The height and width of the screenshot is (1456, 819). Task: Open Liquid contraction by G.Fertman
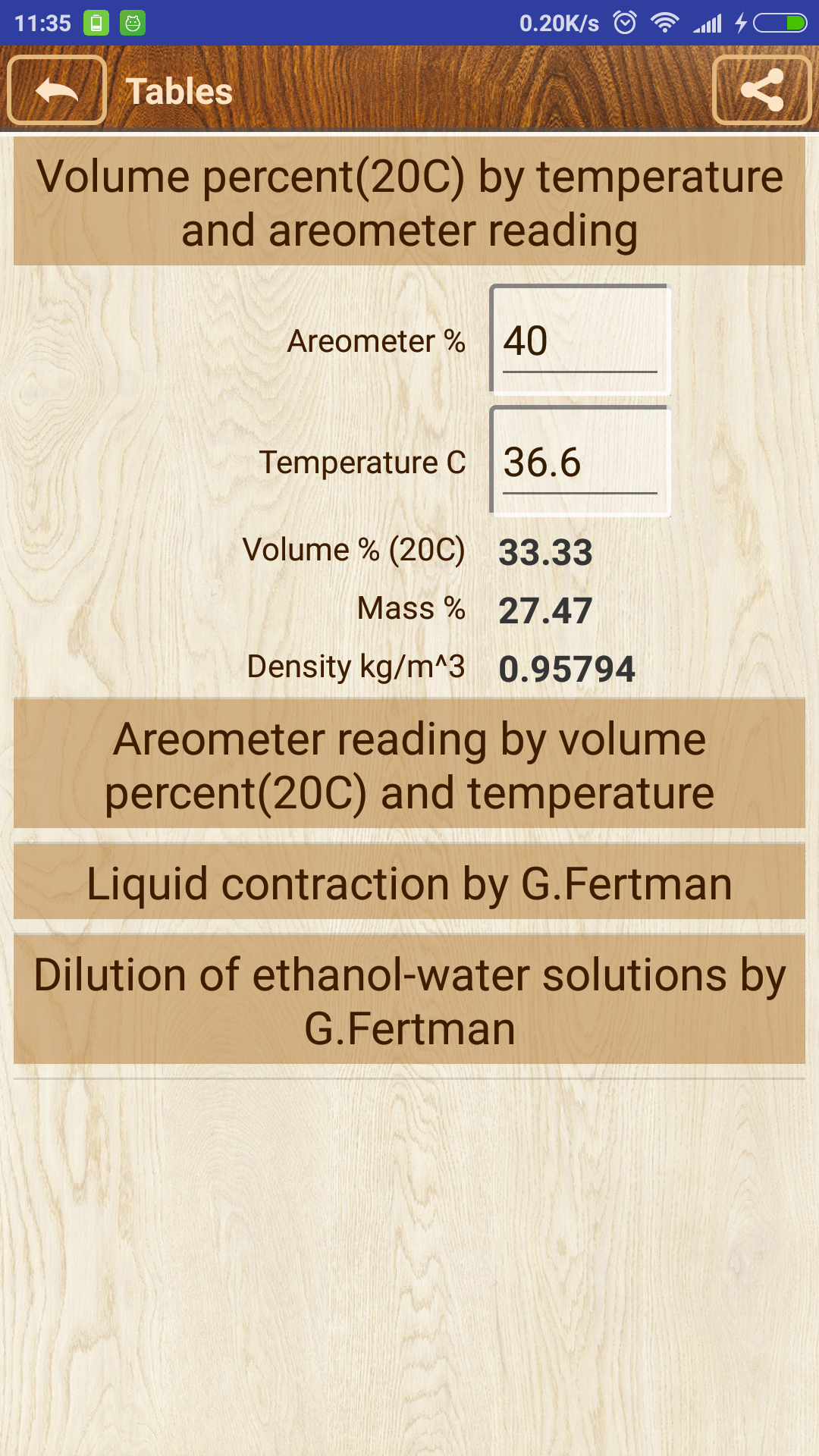pyautogui.click(x=409, y=883)
